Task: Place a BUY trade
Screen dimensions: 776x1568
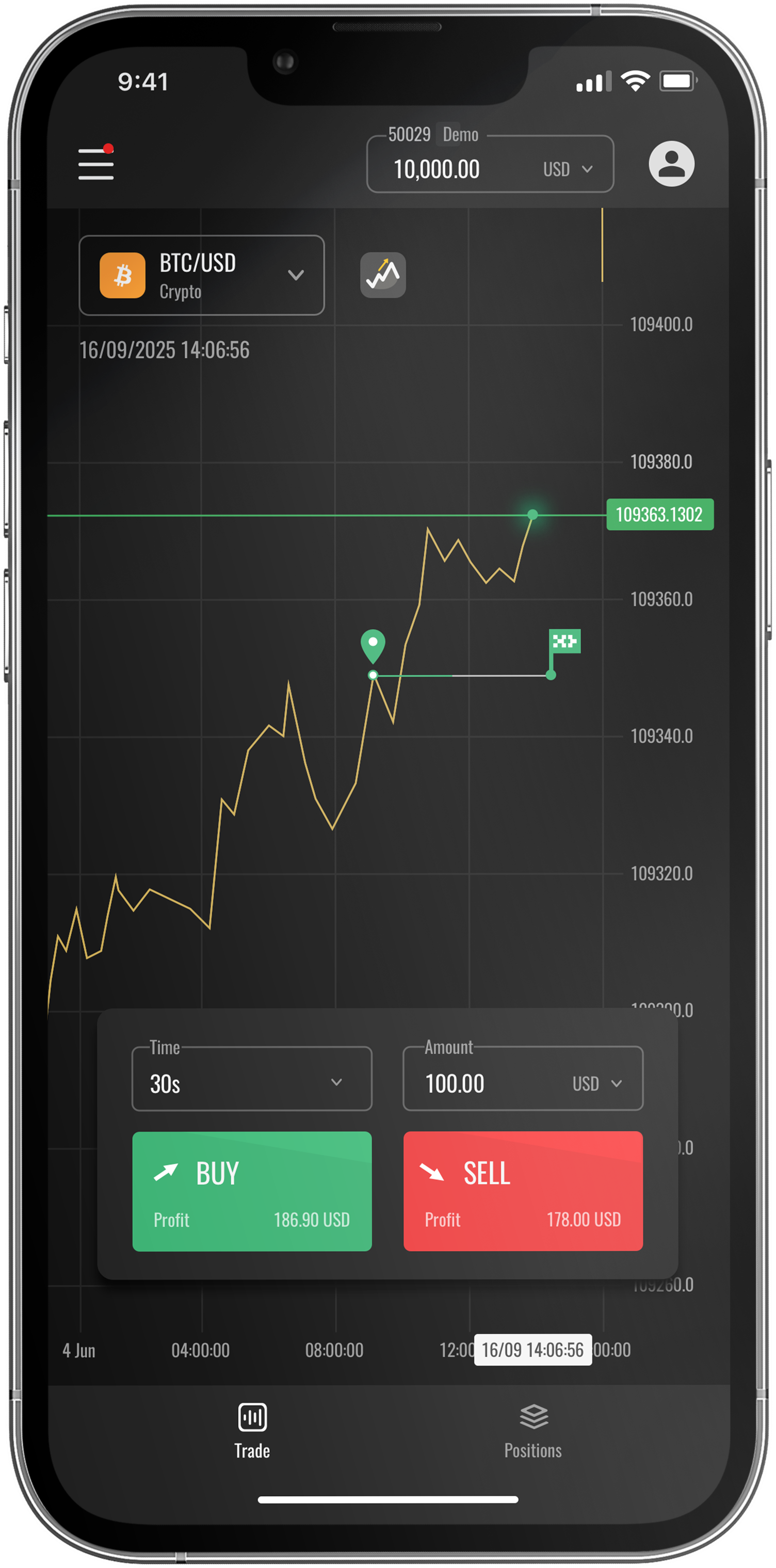Action: pyautogui.click(x=251, y=1191)
